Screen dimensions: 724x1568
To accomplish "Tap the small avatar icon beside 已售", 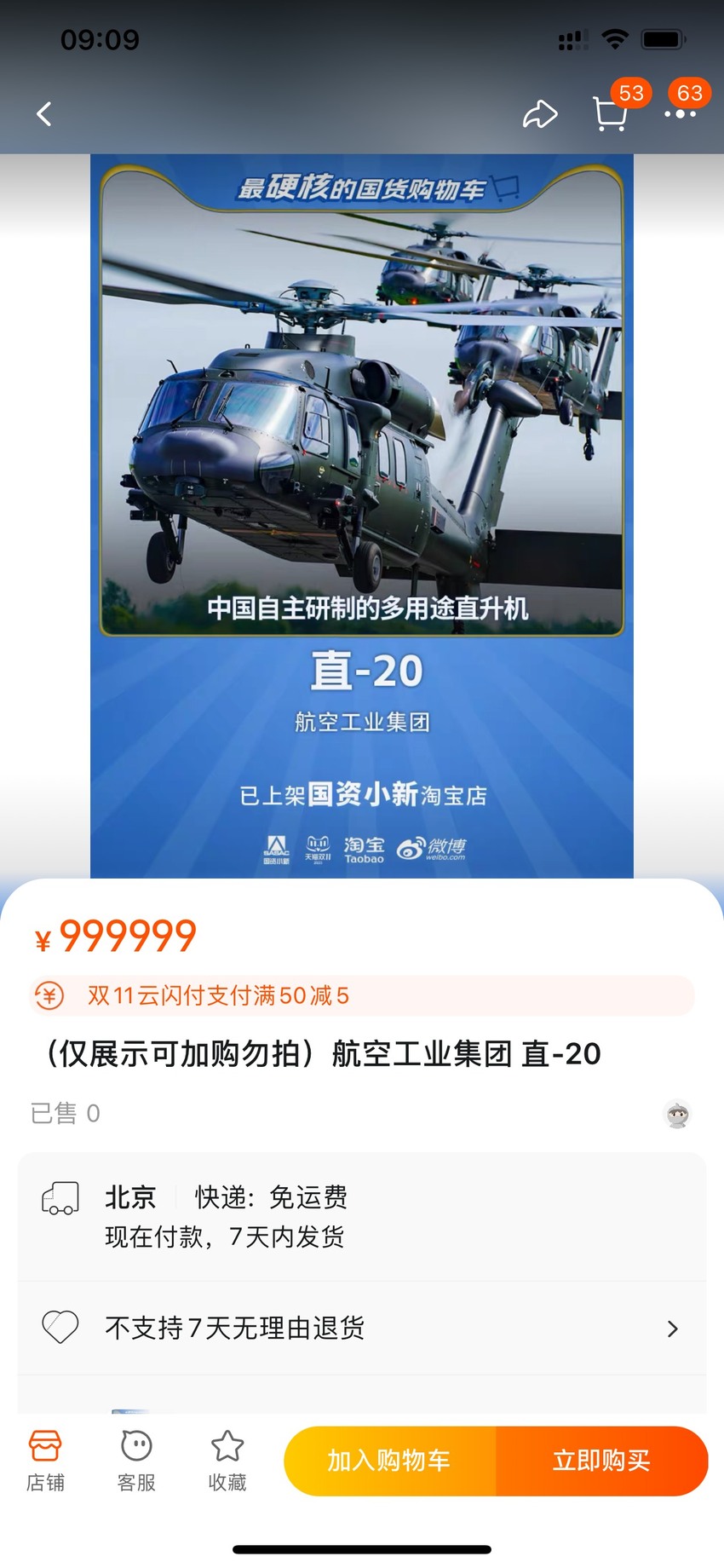I will tap(678, 1114).
